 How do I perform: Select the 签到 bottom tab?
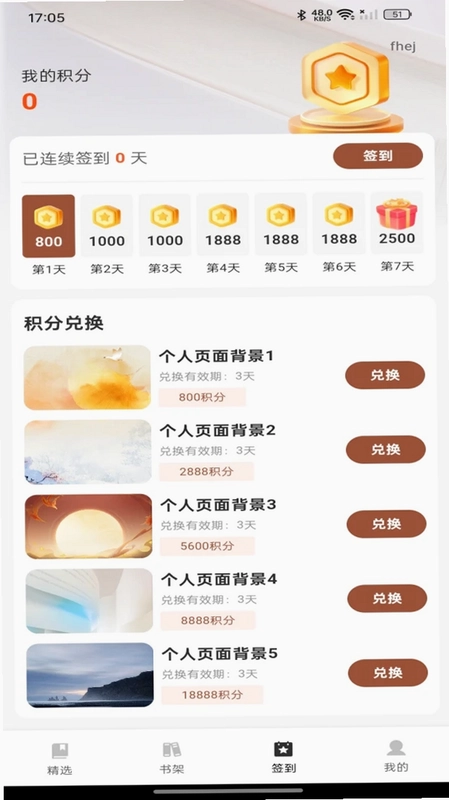[284, 757]
